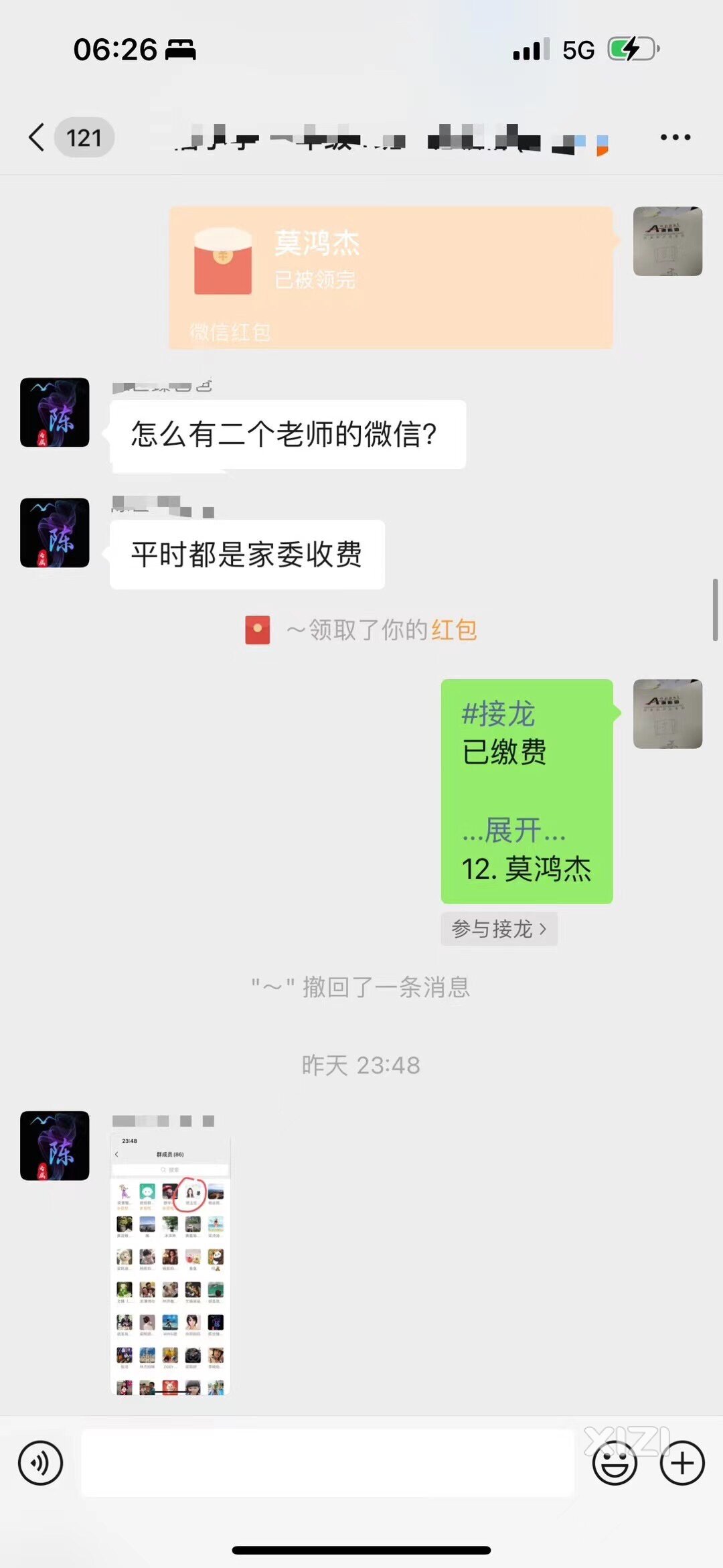Open my avatar beside the red packet
The width and height of the screenshot is (723, 1568).
click(x=667, y=241)
